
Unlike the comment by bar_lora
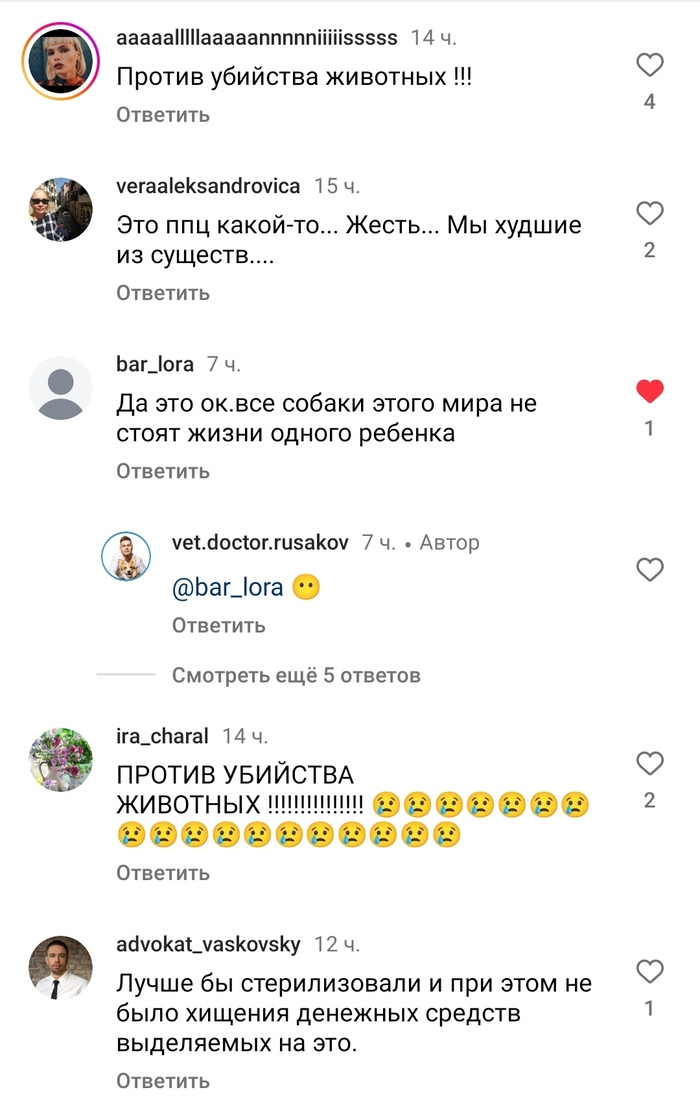click(650, 392)
